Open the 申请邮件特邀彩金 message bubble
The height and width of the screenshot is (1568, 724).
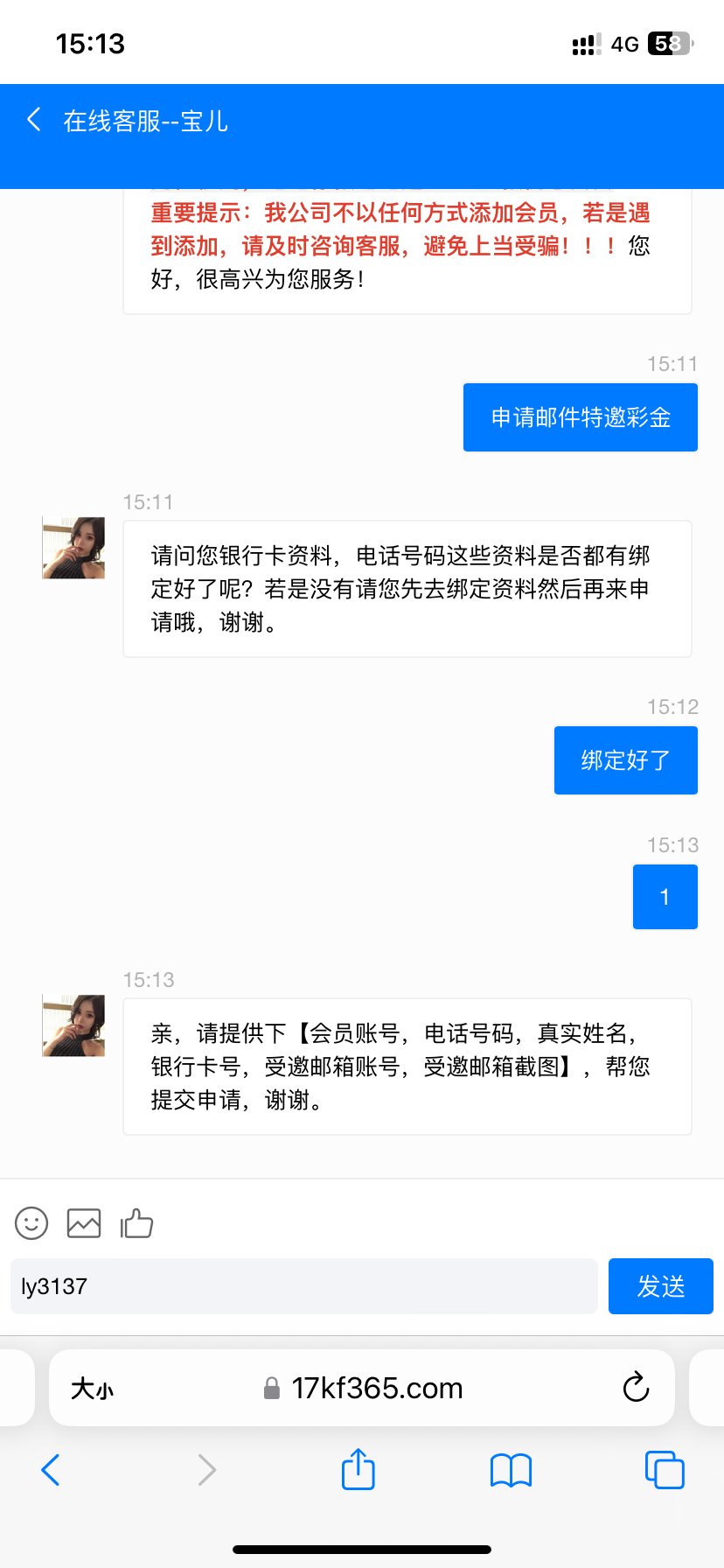[x=580, y=417]
